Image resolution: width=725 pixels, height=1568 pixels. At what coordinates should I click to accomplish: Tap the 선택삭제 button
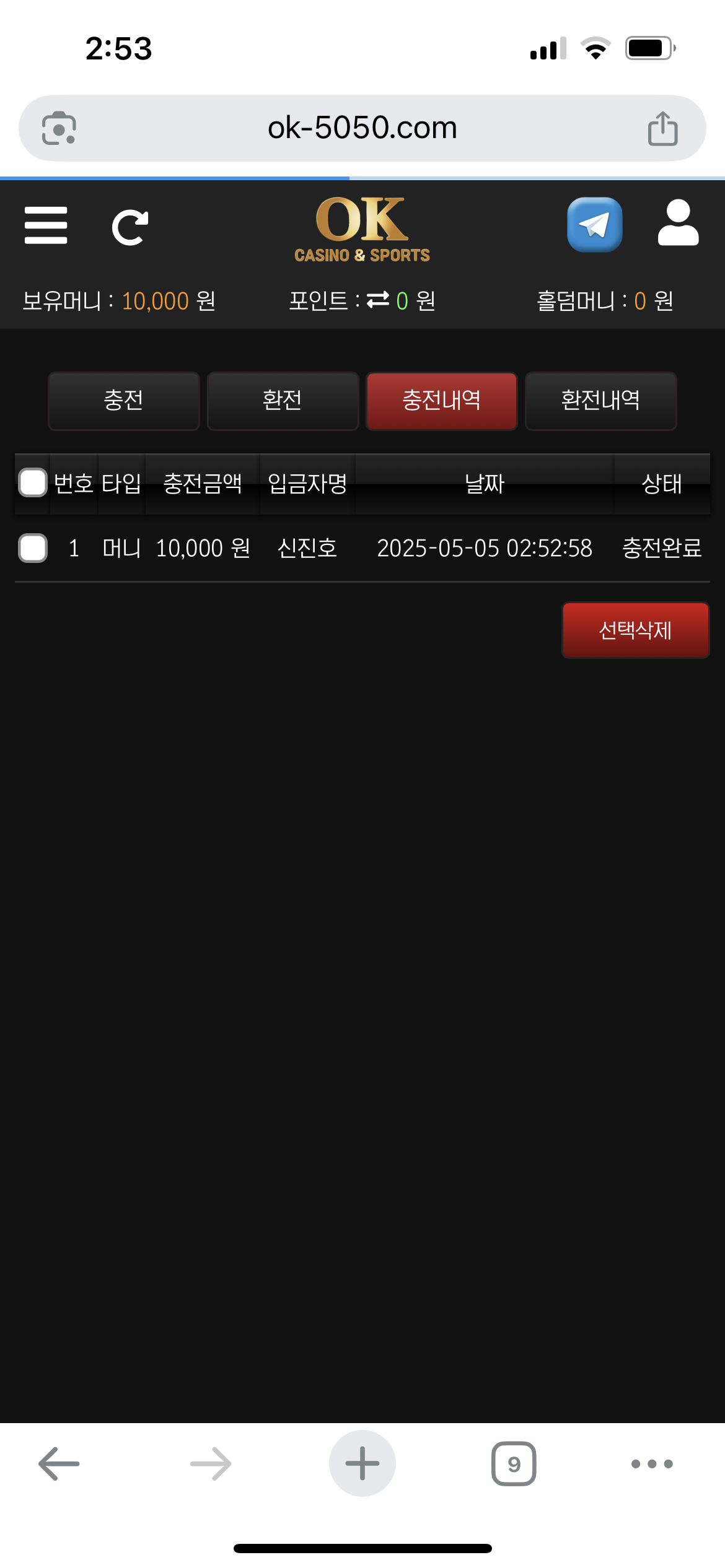[635, 630]
